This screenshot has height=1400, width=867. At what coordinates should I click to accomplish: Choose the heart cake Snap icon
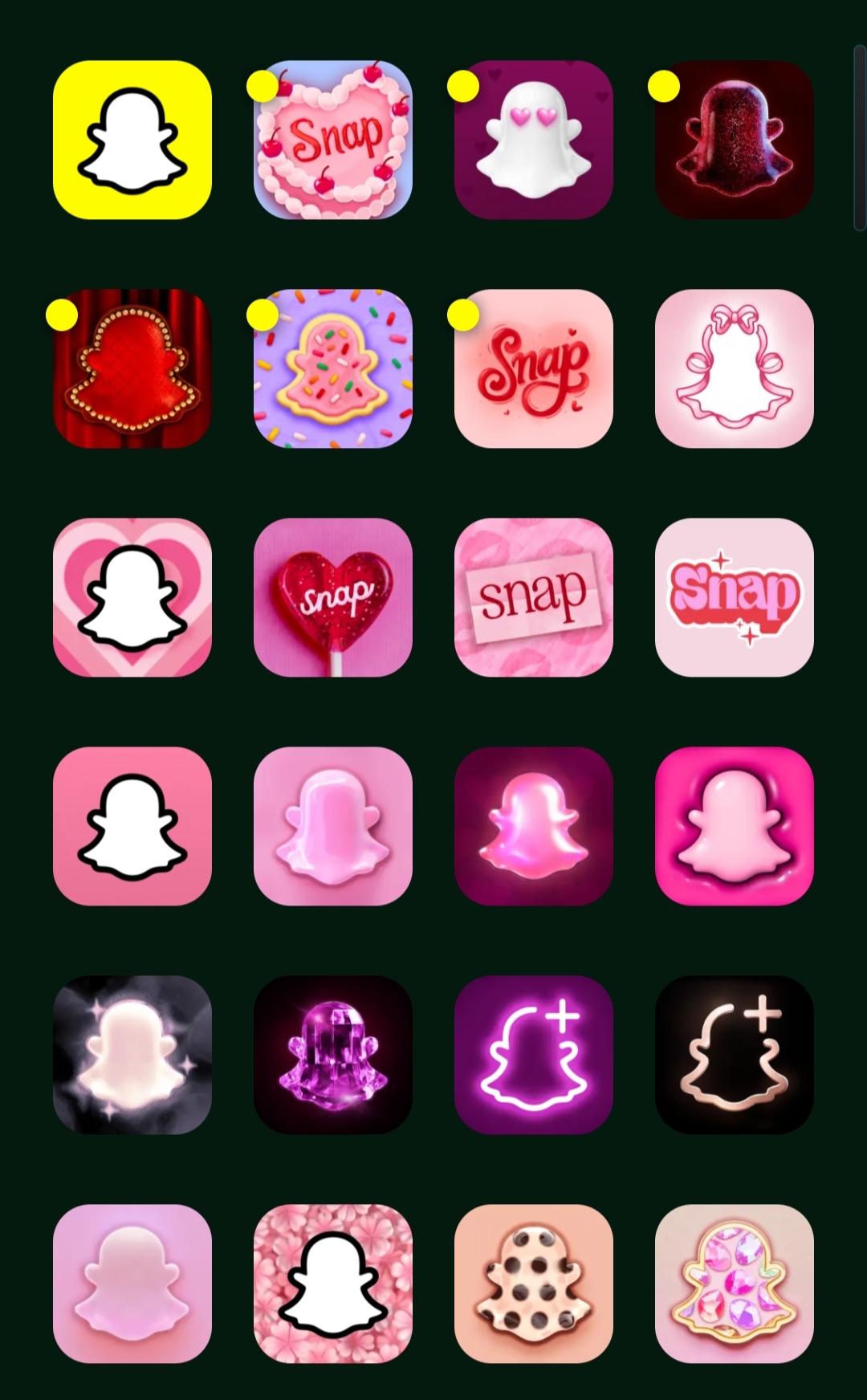click(333, 140)
